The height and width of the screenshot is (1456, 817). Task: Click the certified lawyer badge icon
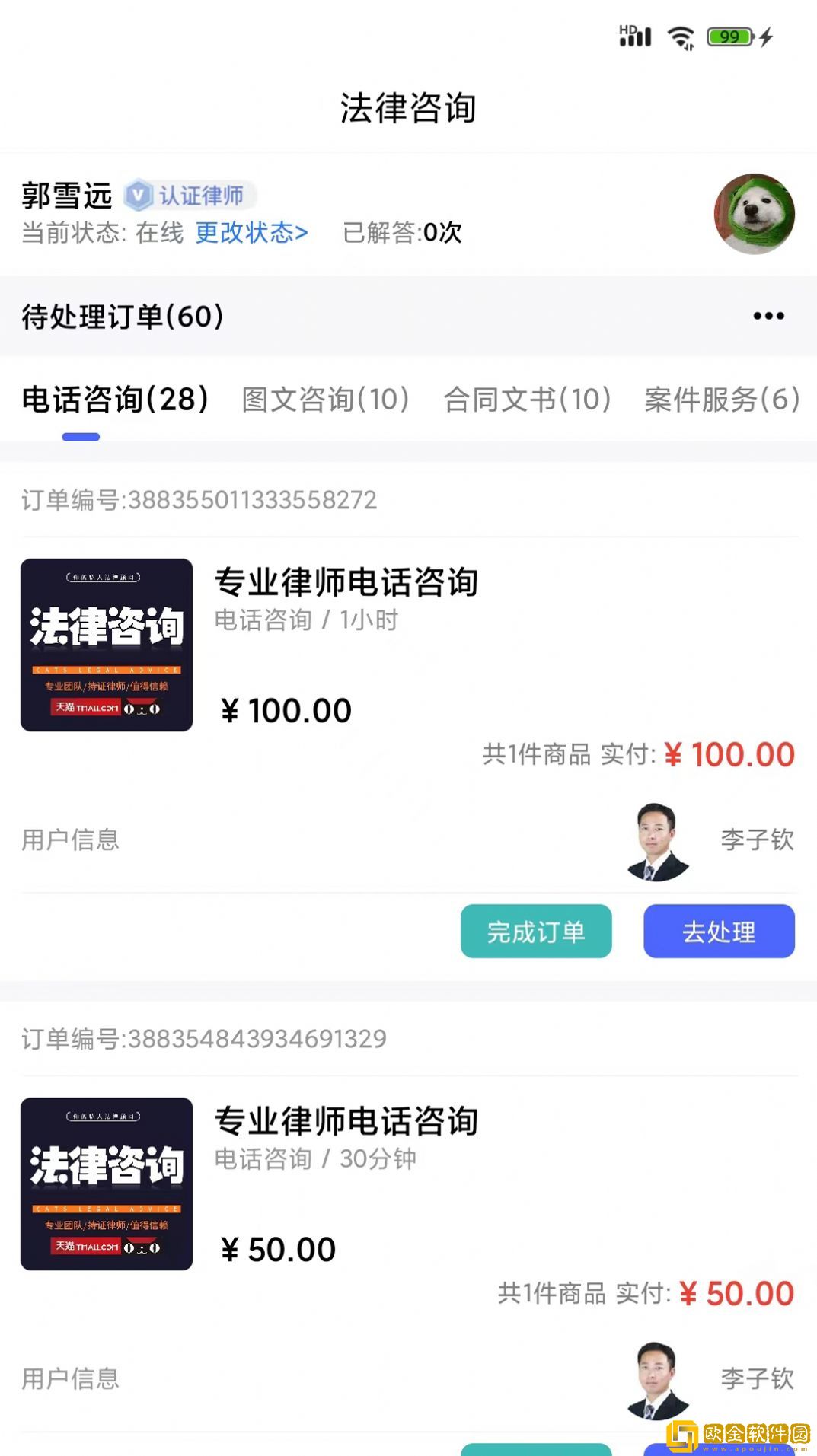[x=137, y=195]
